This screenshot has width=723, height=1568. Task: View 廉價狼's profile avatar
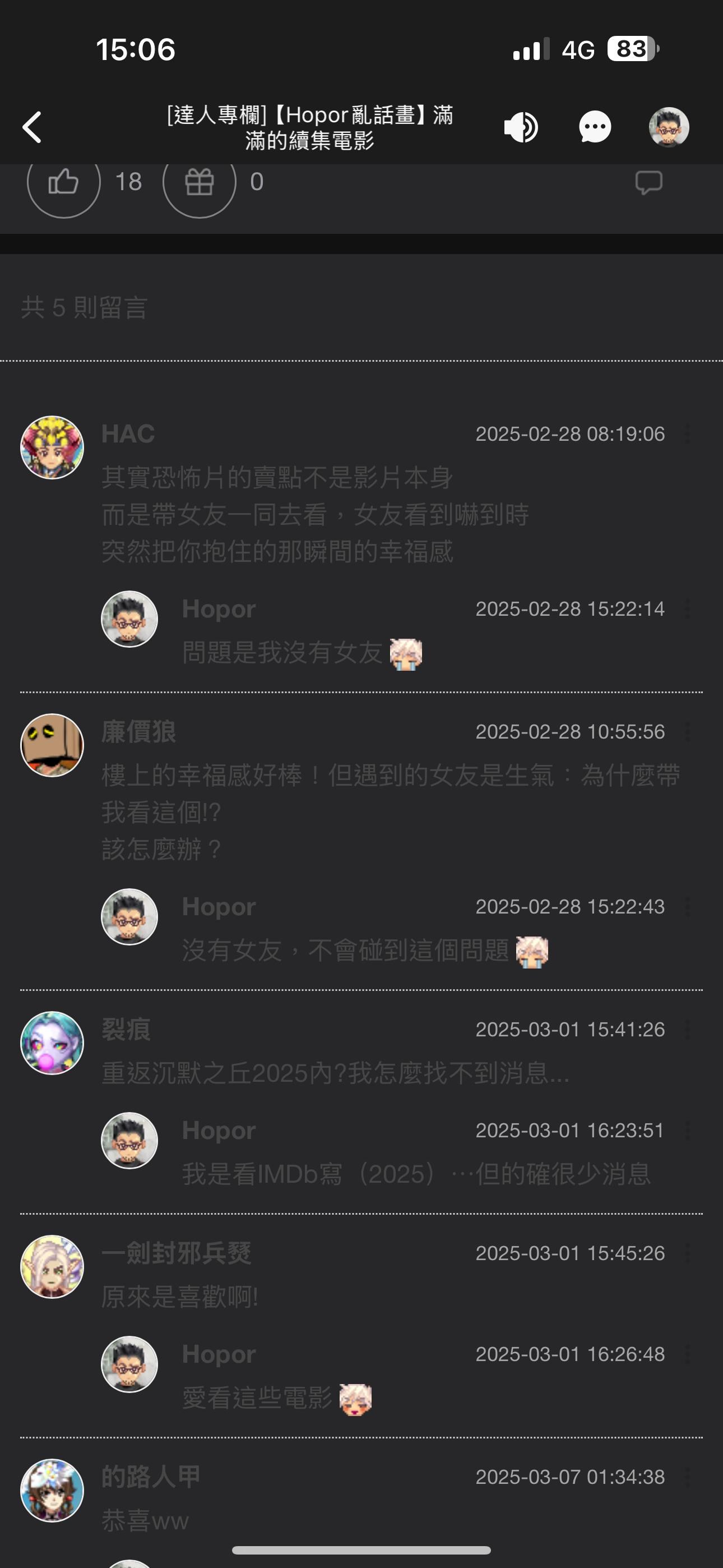pos(52,745)
